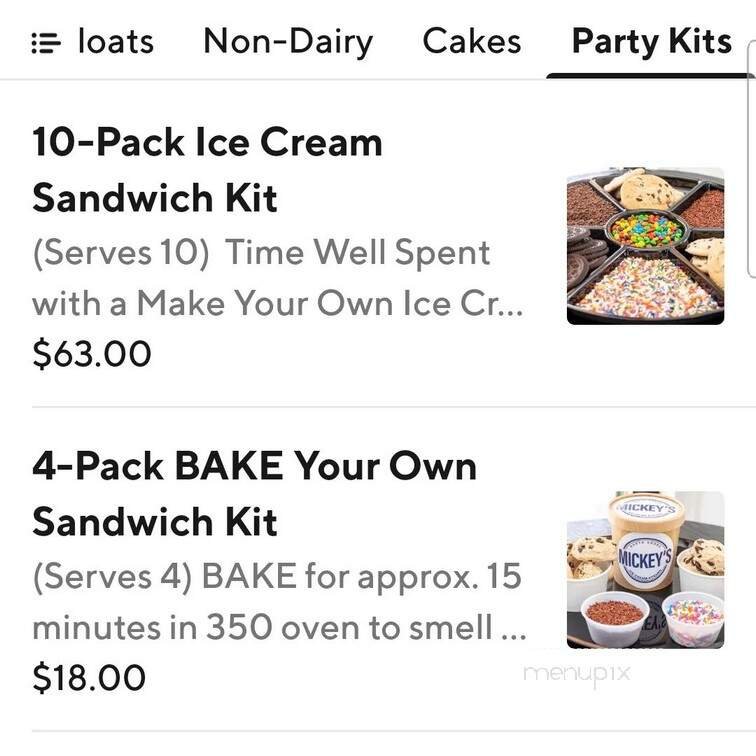The height and width of the screenshot is (756, 756).
Task: Switch to the Non-Dairy tab
Action: tap(288, 42)
